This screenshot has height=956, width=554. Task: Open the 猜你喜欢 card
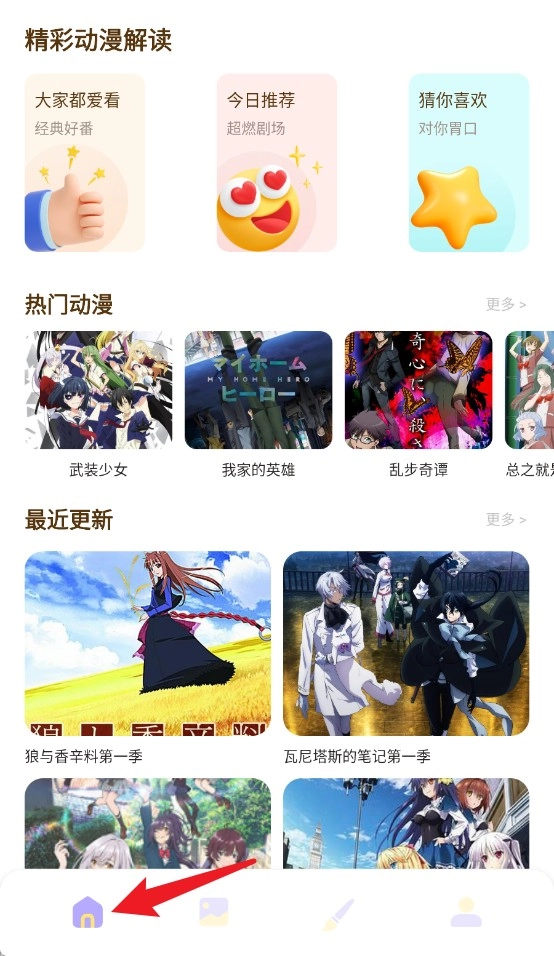469,163
